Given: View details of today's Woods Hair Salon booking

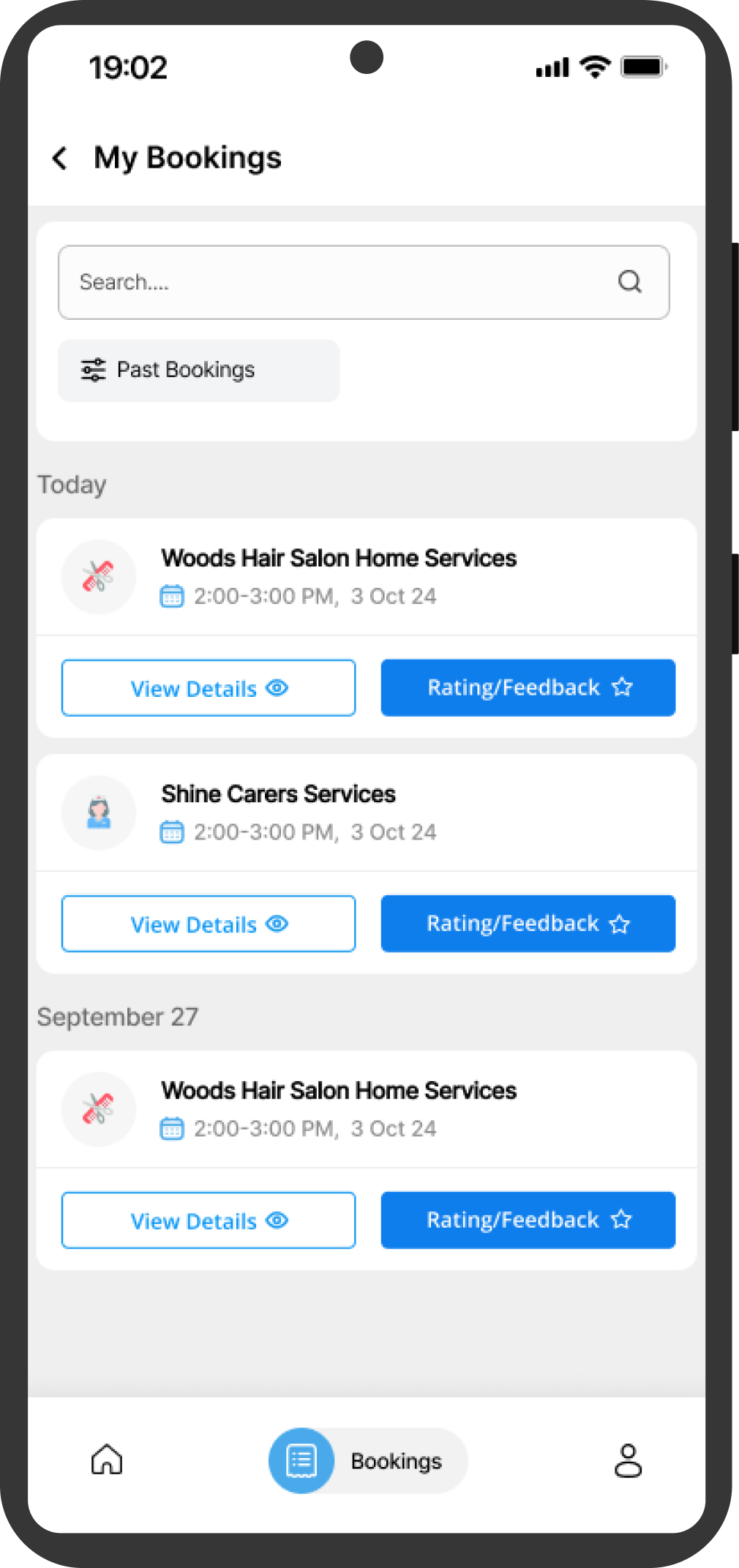Looking at the screenshot, I should [x=209, y=688].
